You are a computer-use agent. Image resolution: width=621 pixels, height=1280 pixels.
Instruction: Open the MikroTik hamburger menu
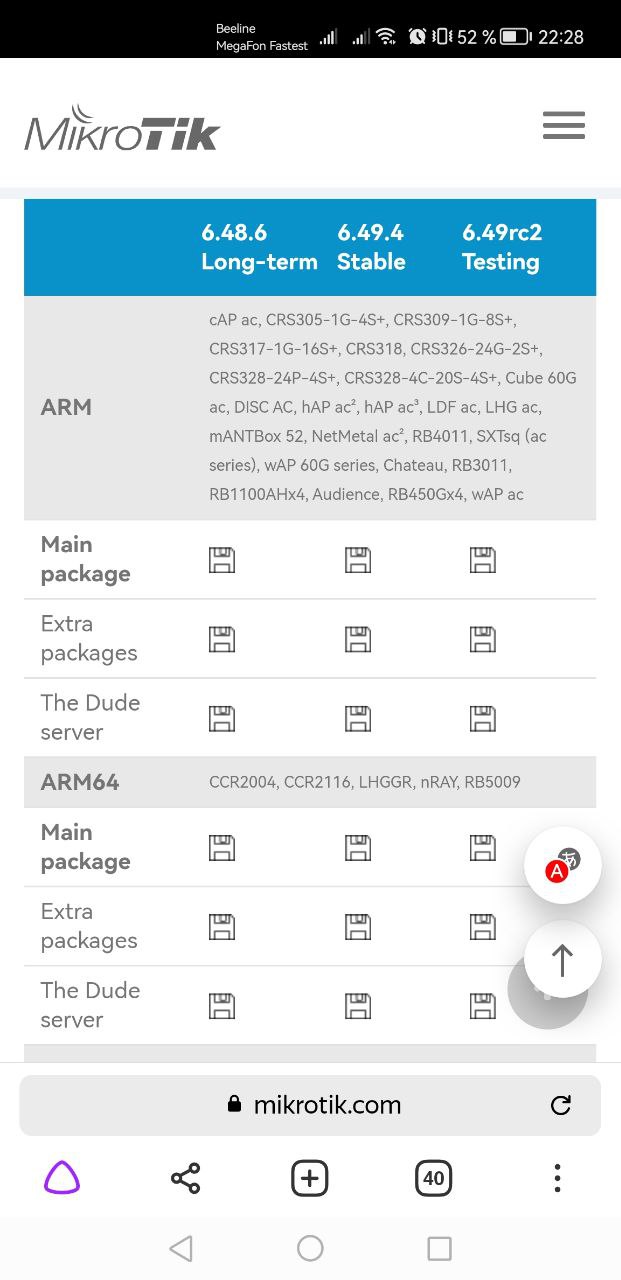(564, 126)
